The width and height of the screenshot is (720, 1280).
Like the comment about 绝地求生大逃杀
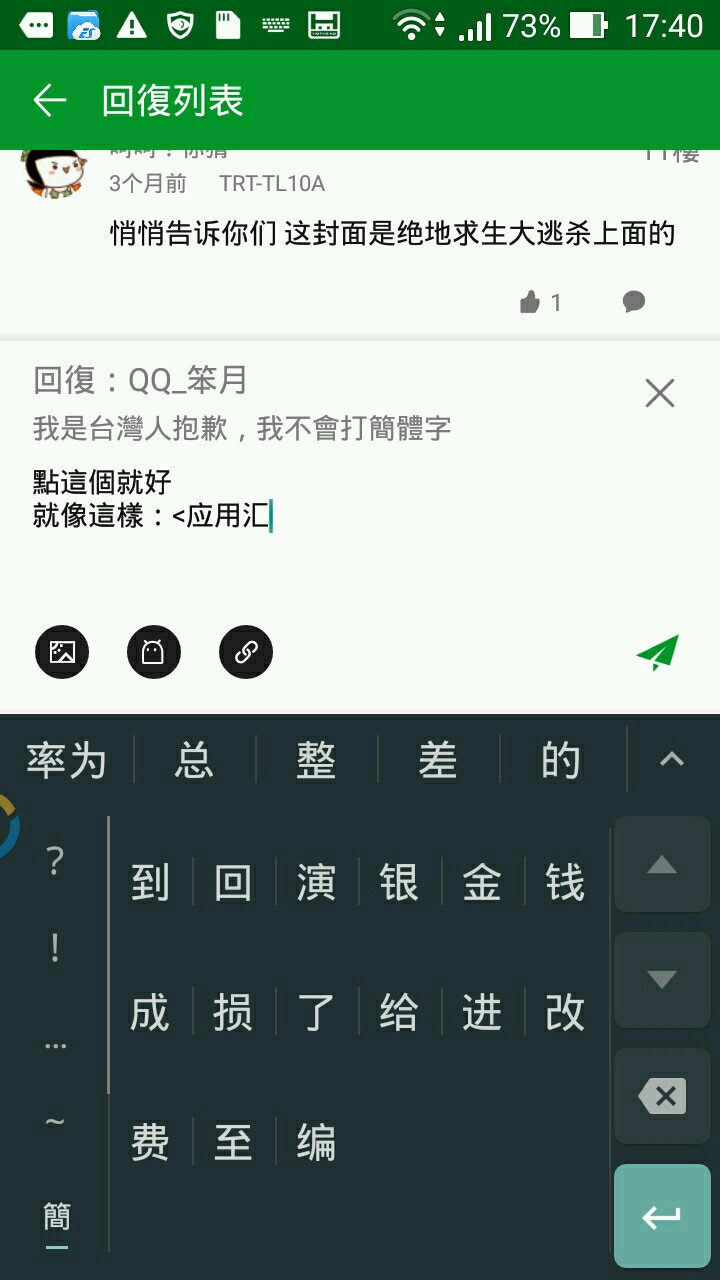[531, 302]
